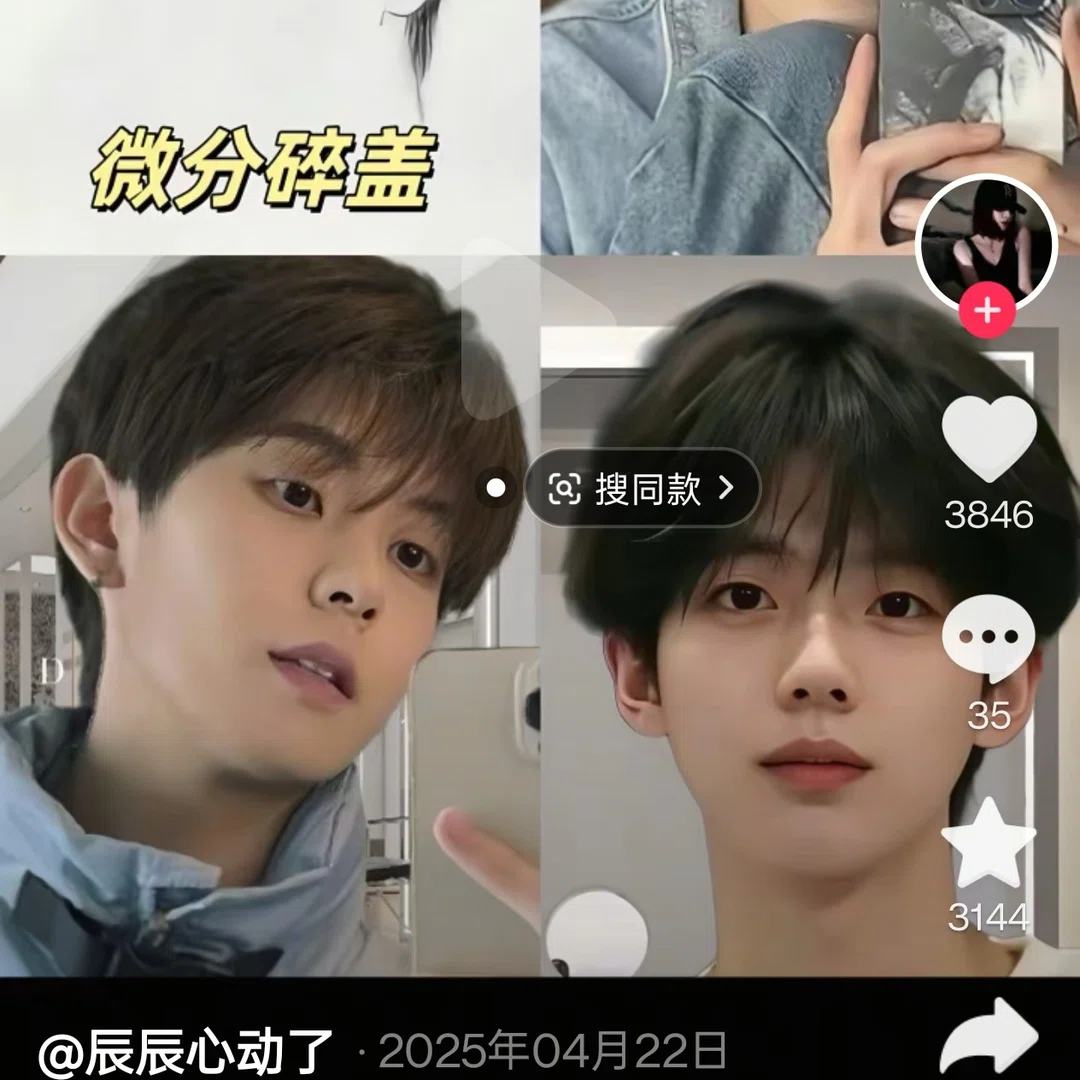Open the creator's profile avatar

[x=986, y=240]
